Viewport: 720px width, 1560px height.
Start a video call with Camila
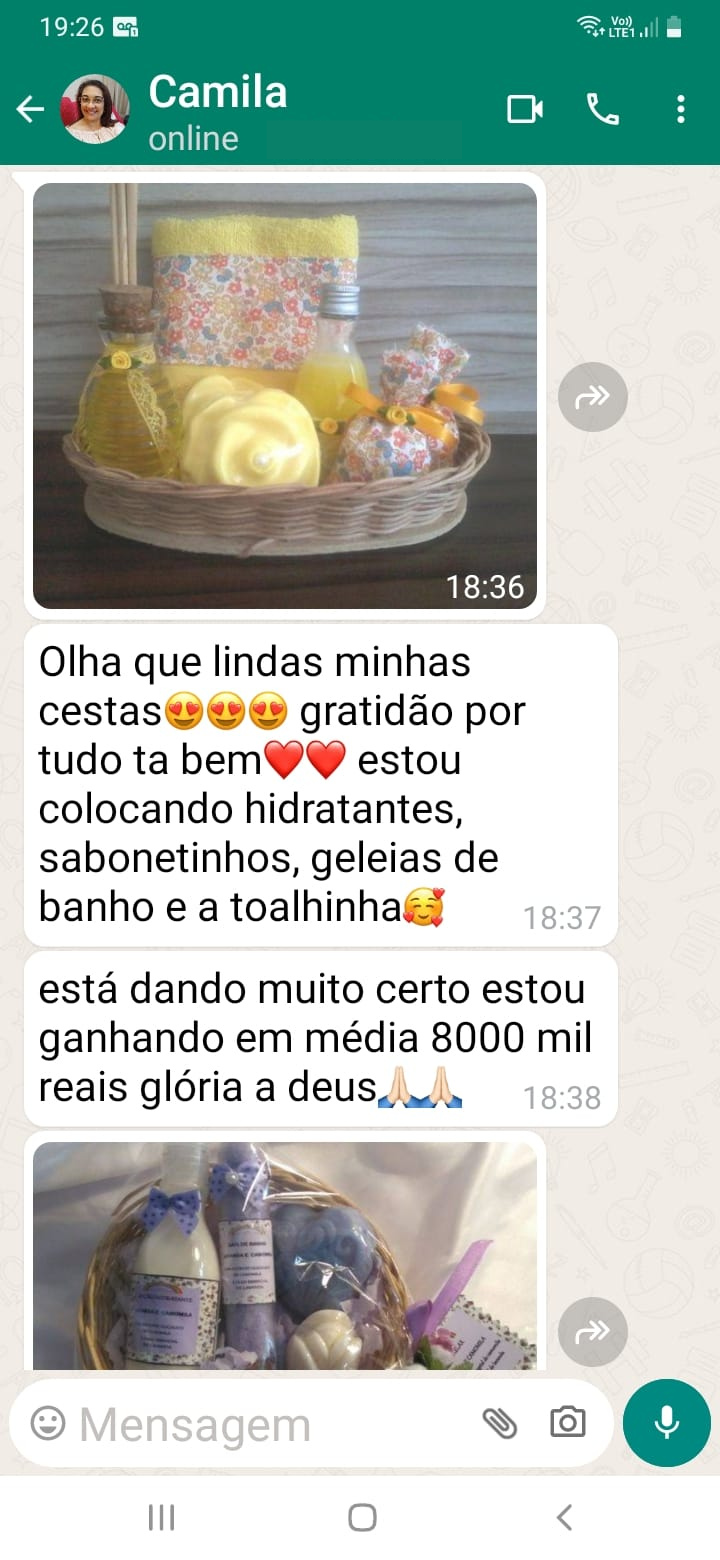click(525, 109)
